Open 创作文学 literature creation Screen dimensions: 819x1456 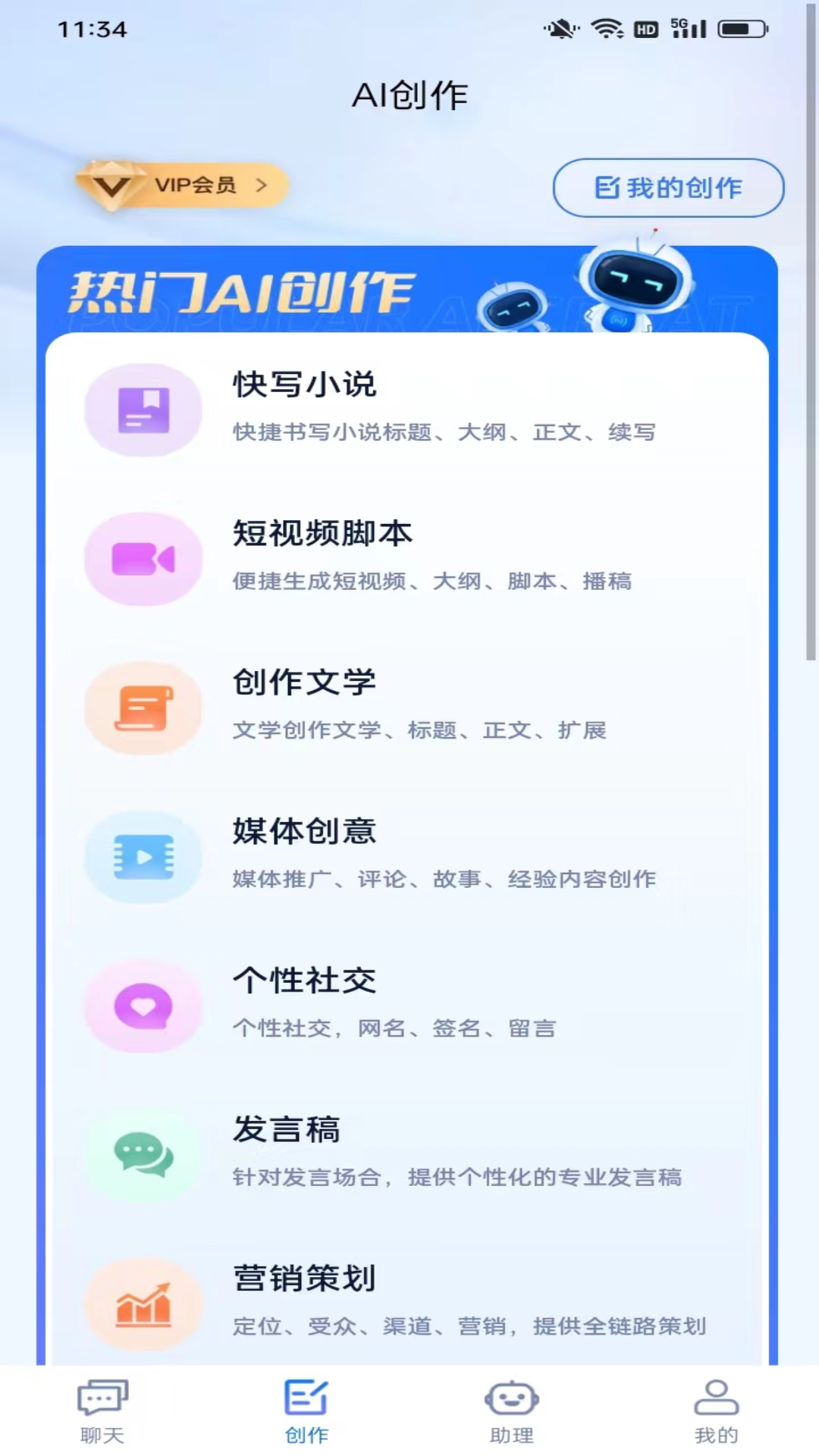407,707
